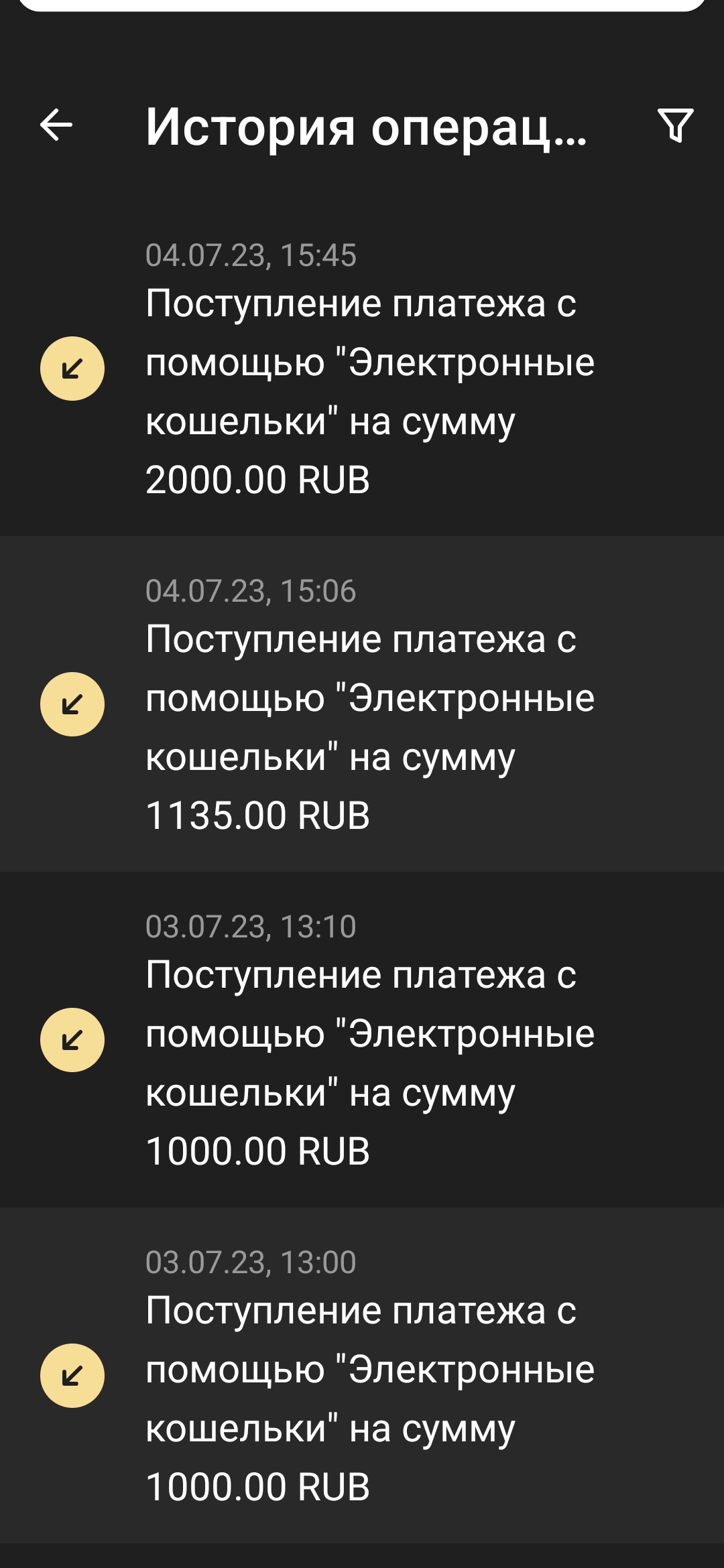Select the 03.07.23, 13:10 payment of 1000.00 RUB
Screen dimensions: 724x1568
[x=362, y=1039]
